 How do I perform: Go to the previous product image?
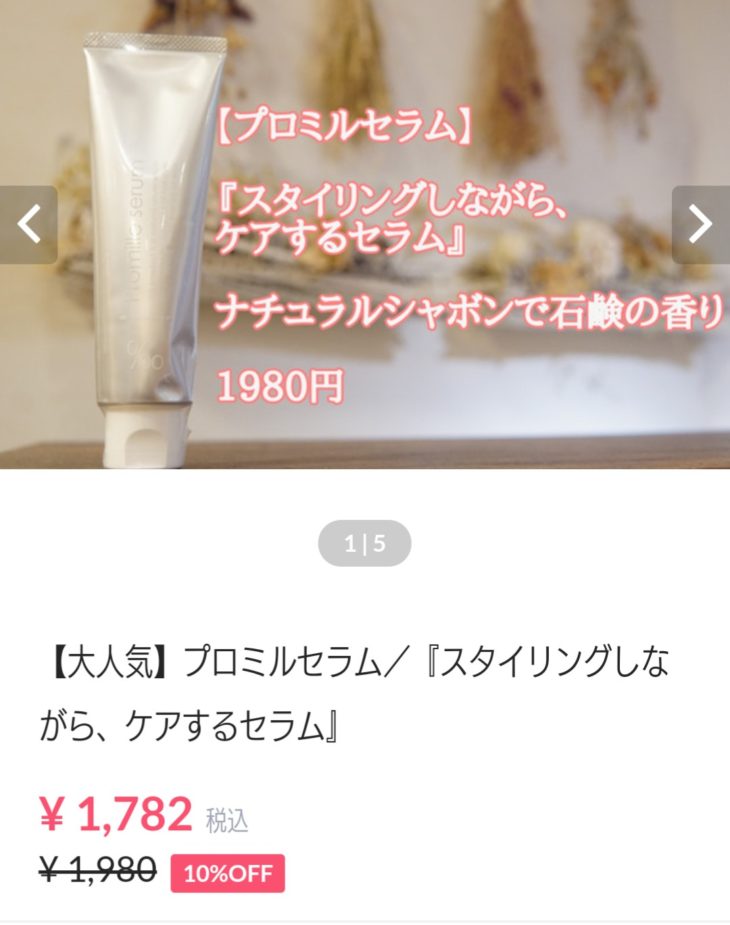(28, 224)
